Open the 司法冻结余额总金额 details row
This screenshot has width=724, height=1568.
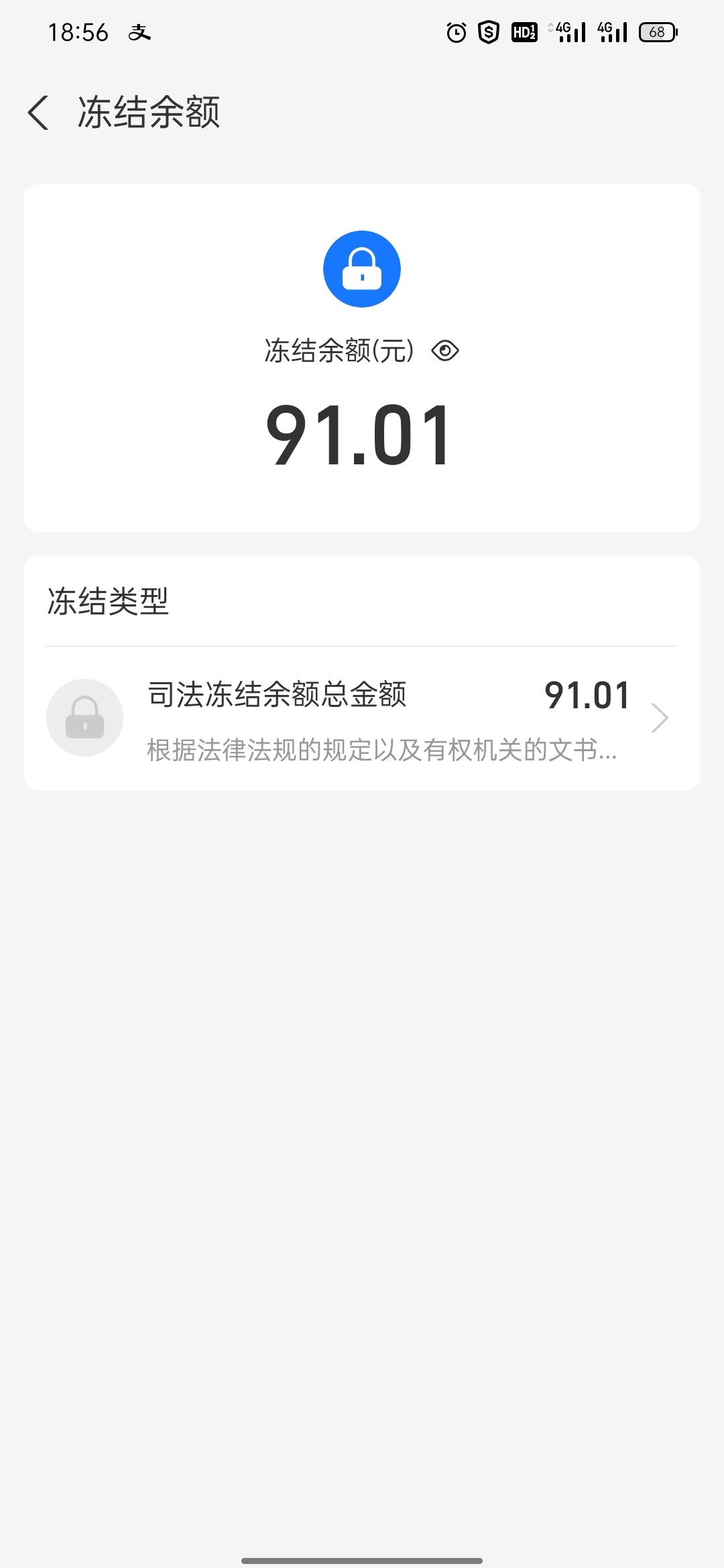click(362, 718)
